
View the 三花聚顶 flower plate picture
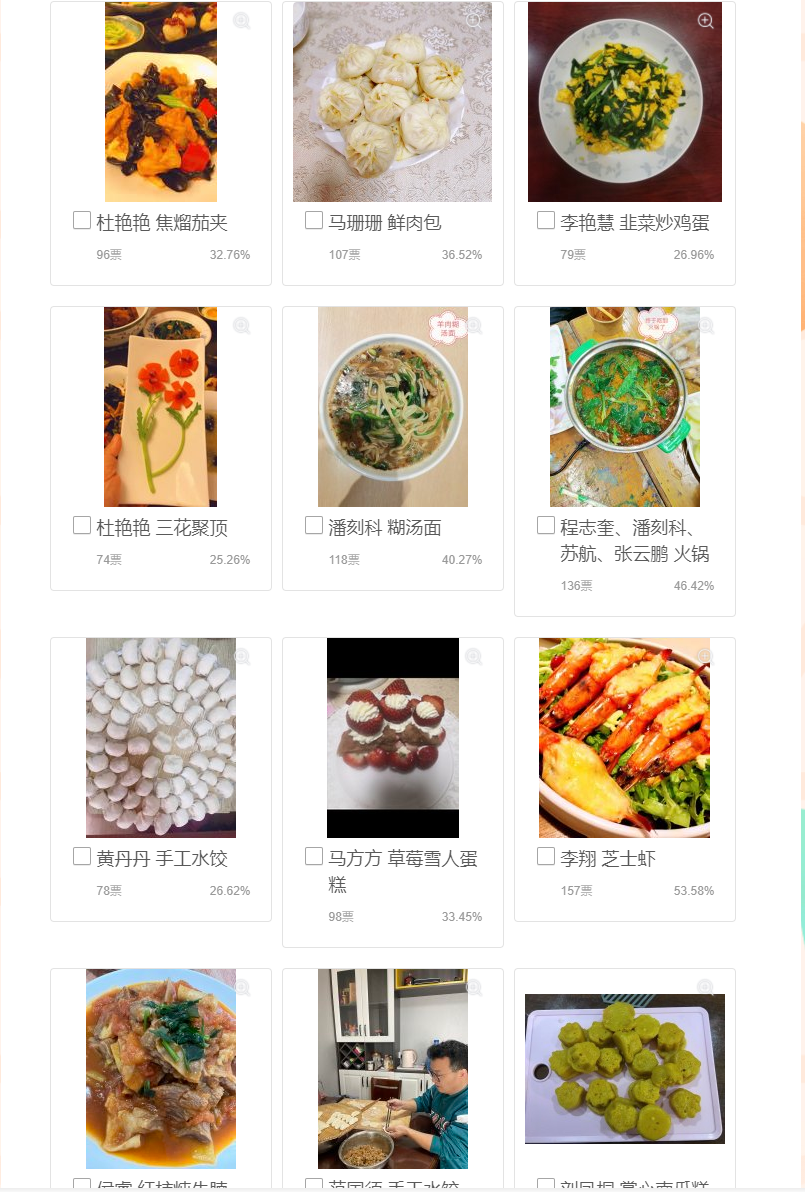click(160, 407)
